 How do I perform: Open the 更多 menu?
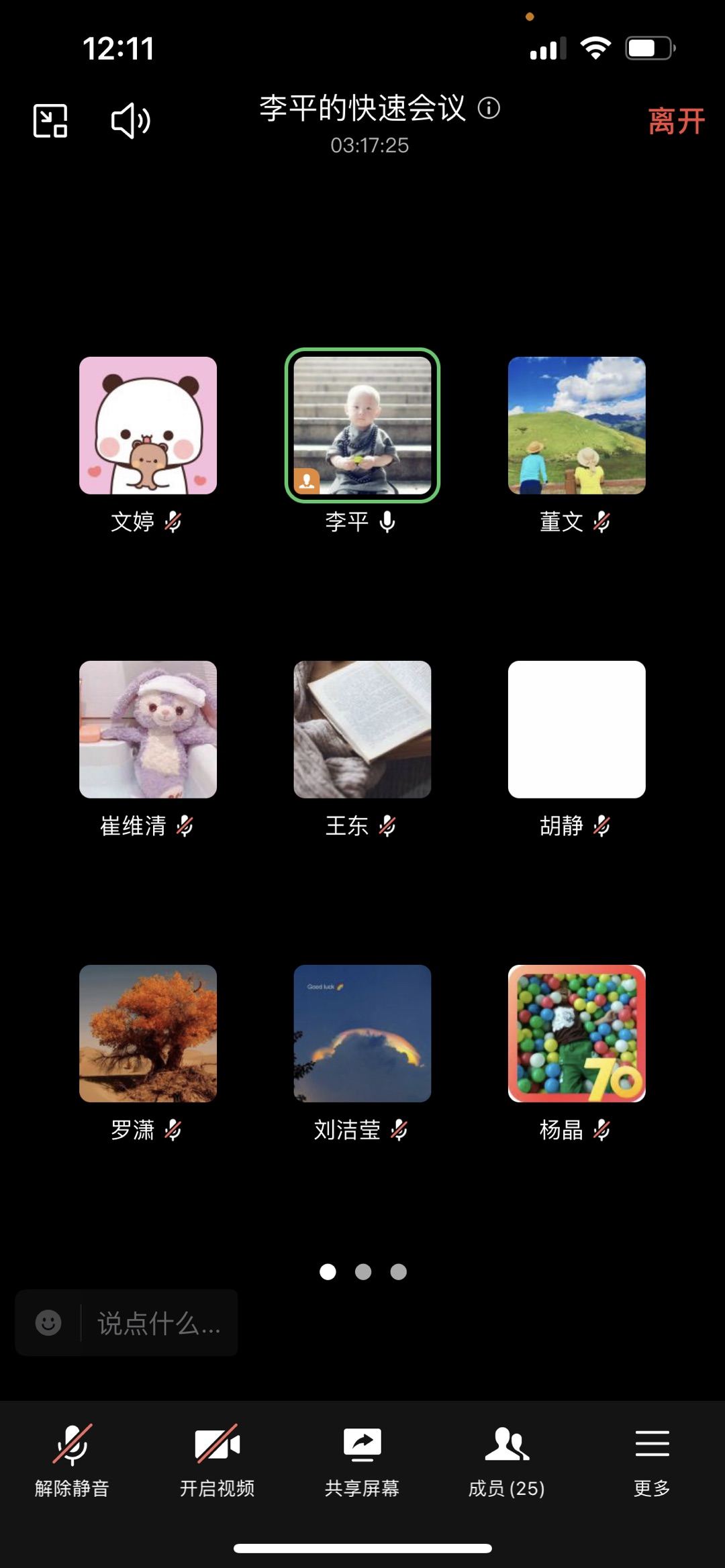[652, 1460]
